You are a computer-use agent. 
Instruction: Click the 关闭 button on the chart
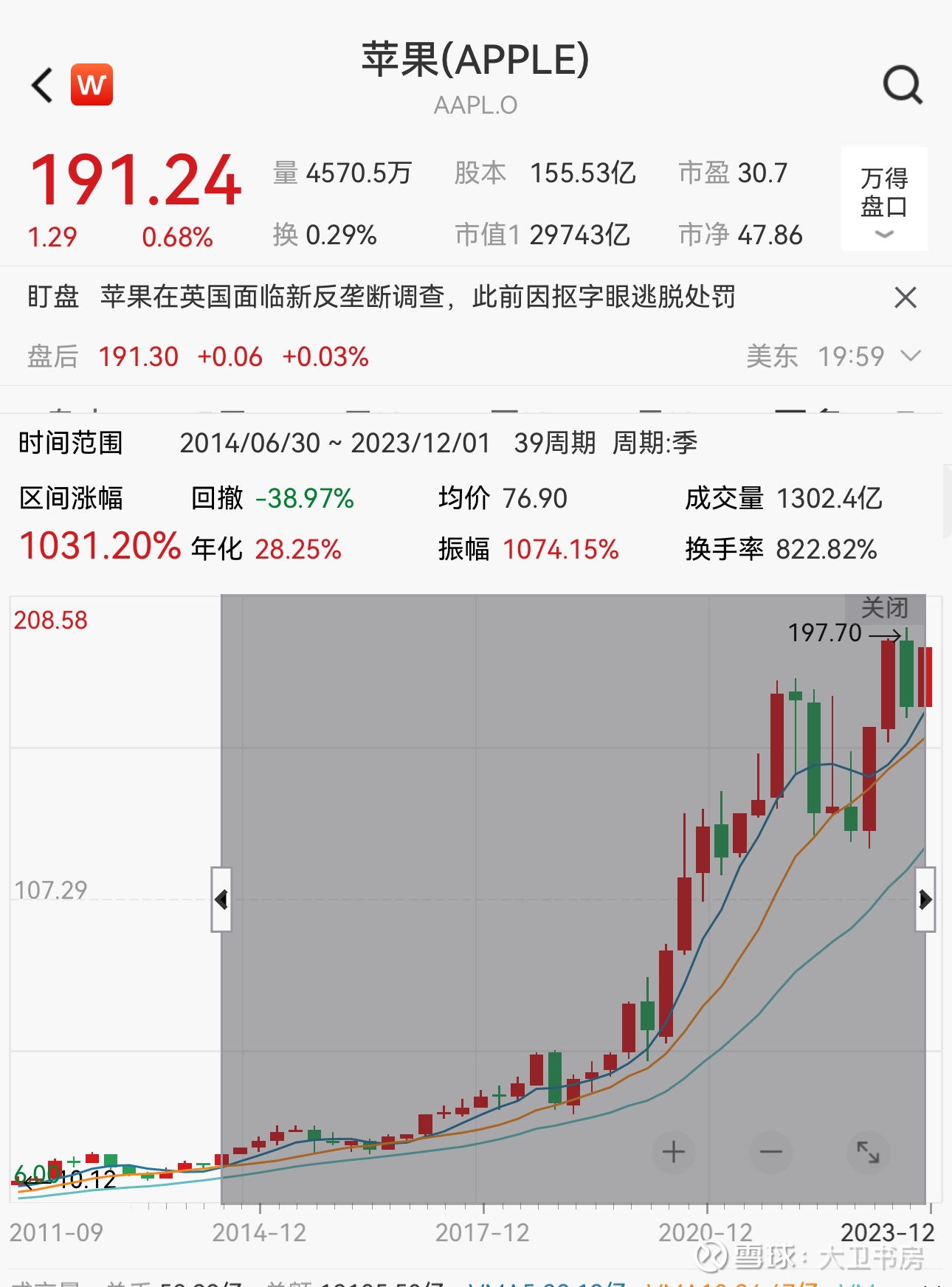pyautogui.click(x=886, y=607)
